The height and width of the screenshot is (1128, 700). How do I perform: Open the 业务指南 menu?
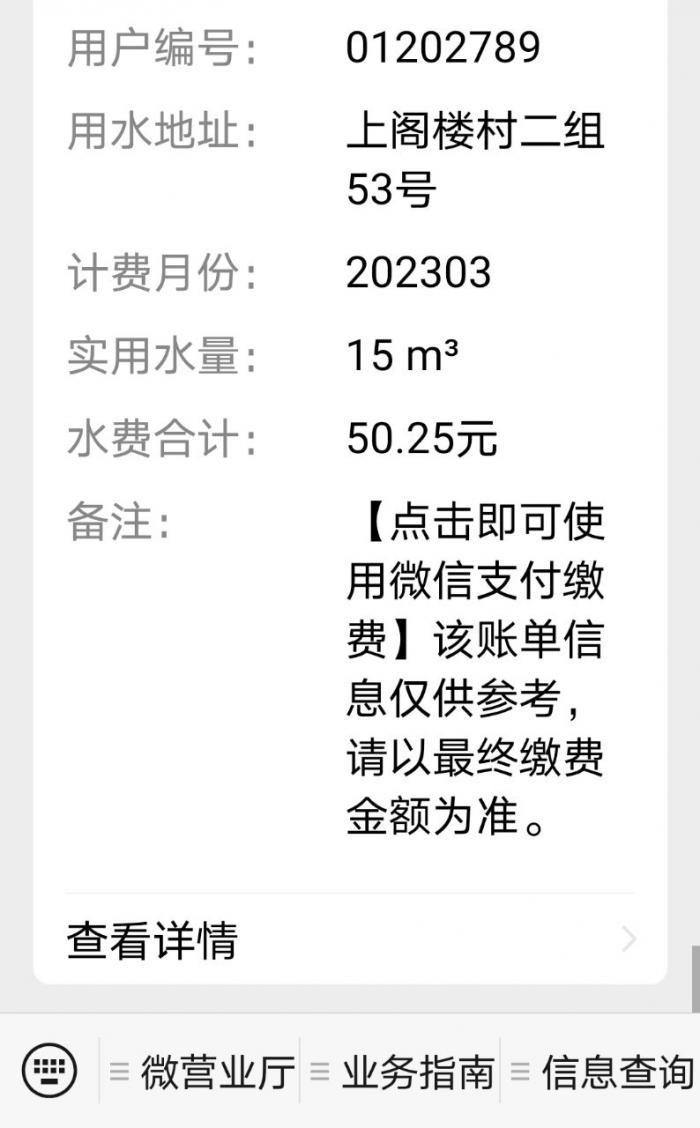(400, 1072)
